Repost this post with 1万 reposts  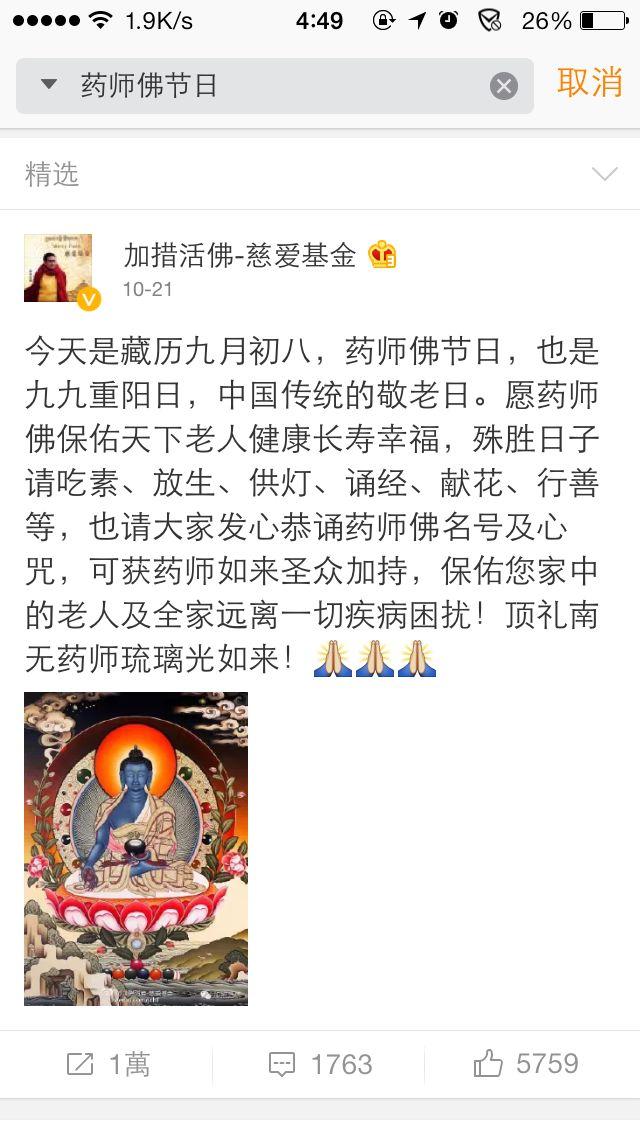(108, 1064)
